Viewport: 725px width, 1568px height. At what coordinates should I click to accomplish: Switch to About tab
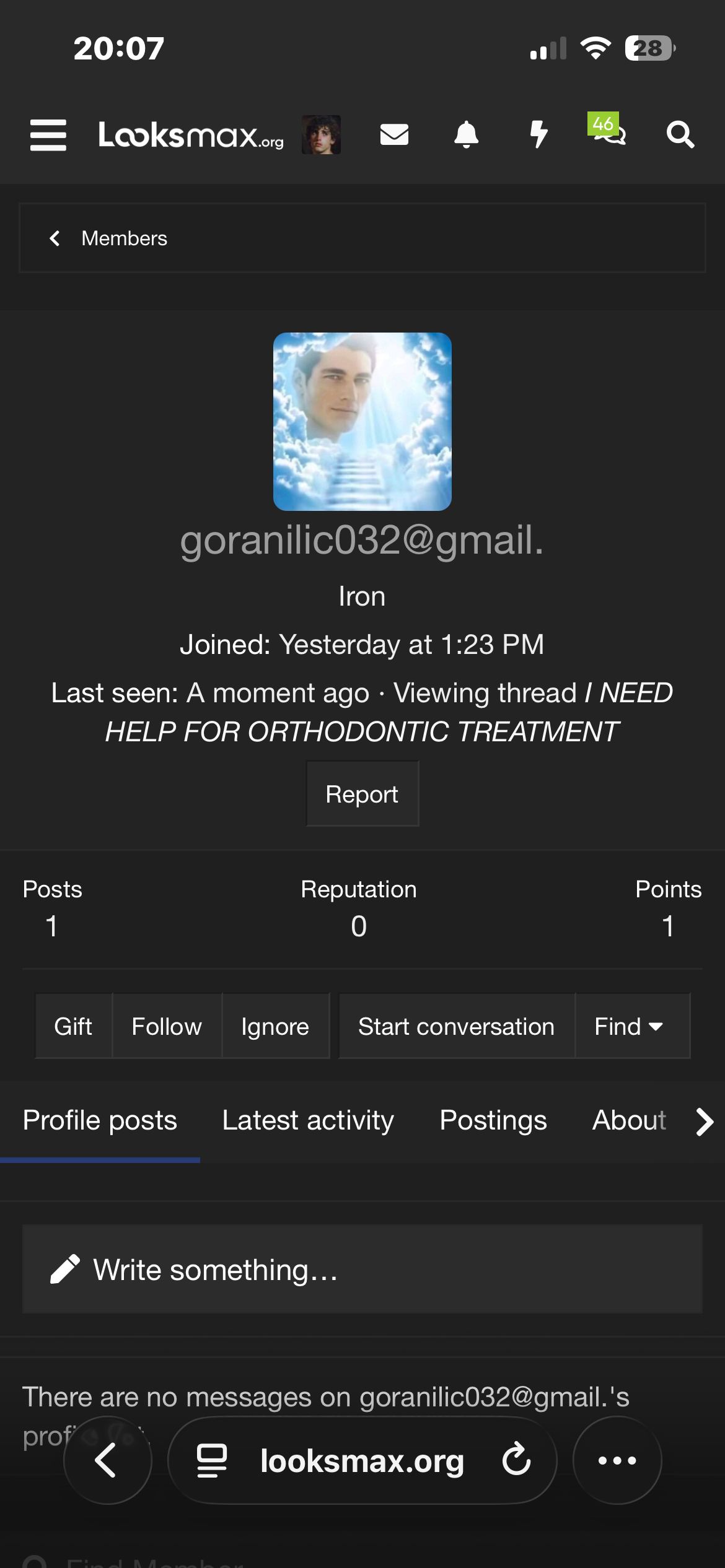click(629, 1120)
